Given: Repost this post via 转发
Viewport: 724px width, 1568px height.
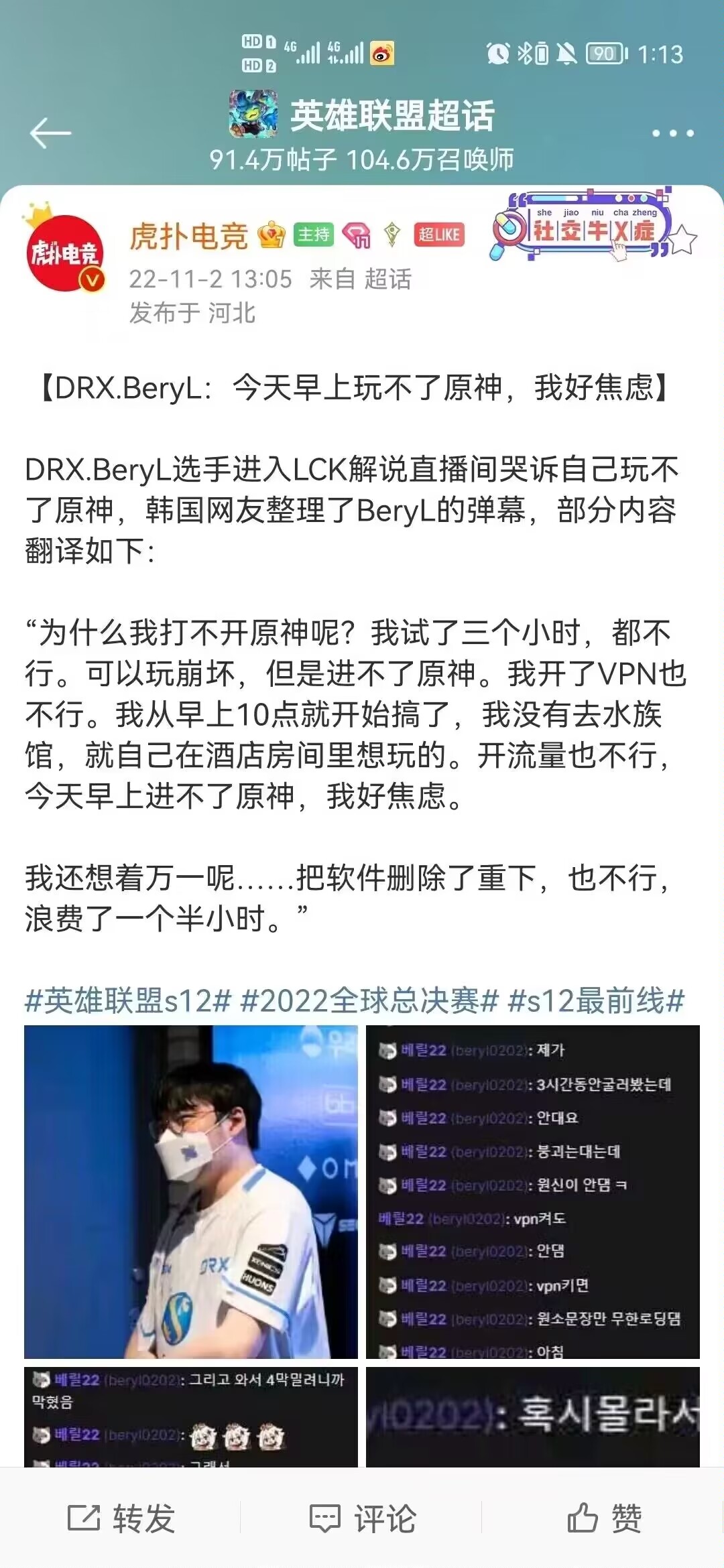Looking at the screenshot, I should (x=121, y=1518).
